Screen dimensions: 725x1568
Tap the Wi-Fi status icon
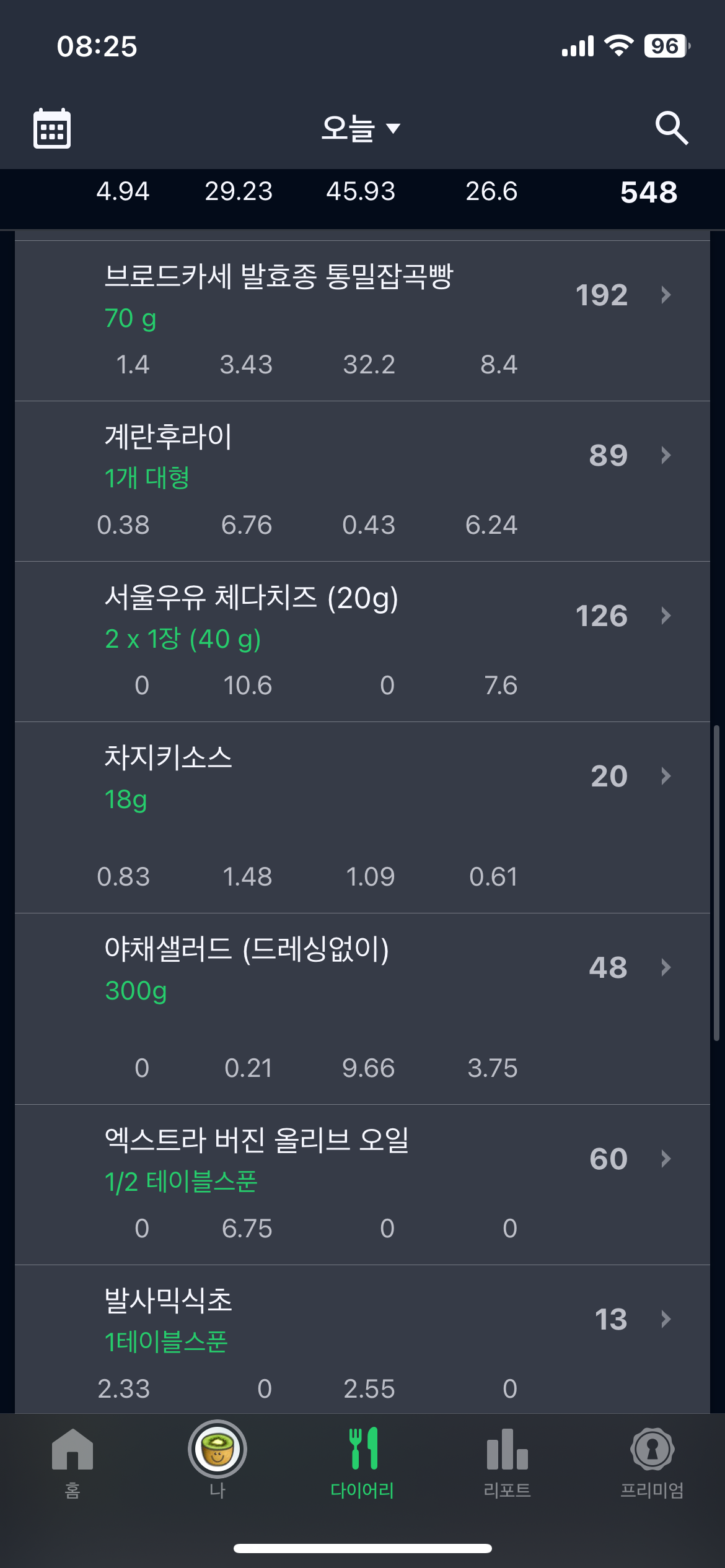(x=620, y=45)
